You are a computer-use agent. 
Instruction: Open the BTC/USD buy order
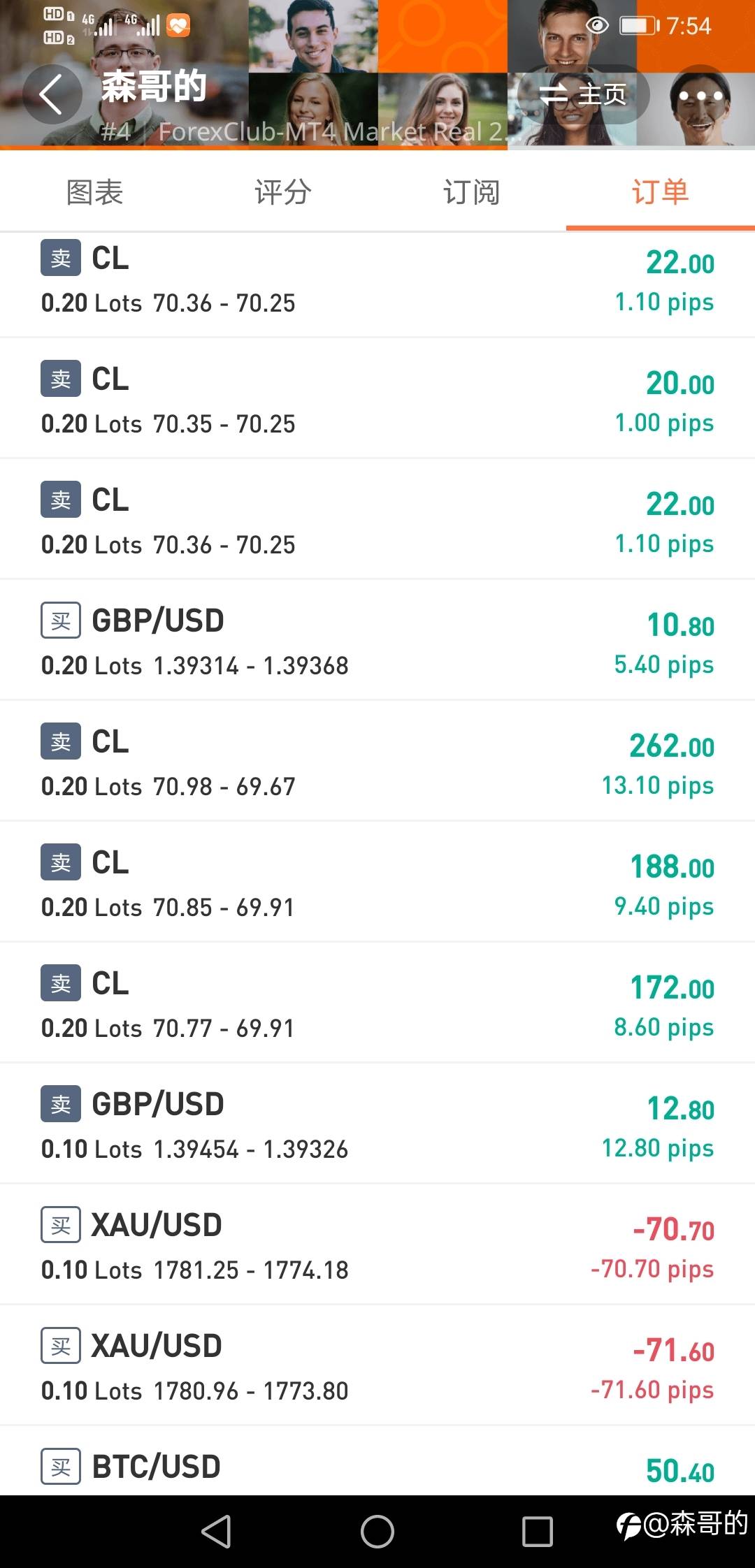377,1461
